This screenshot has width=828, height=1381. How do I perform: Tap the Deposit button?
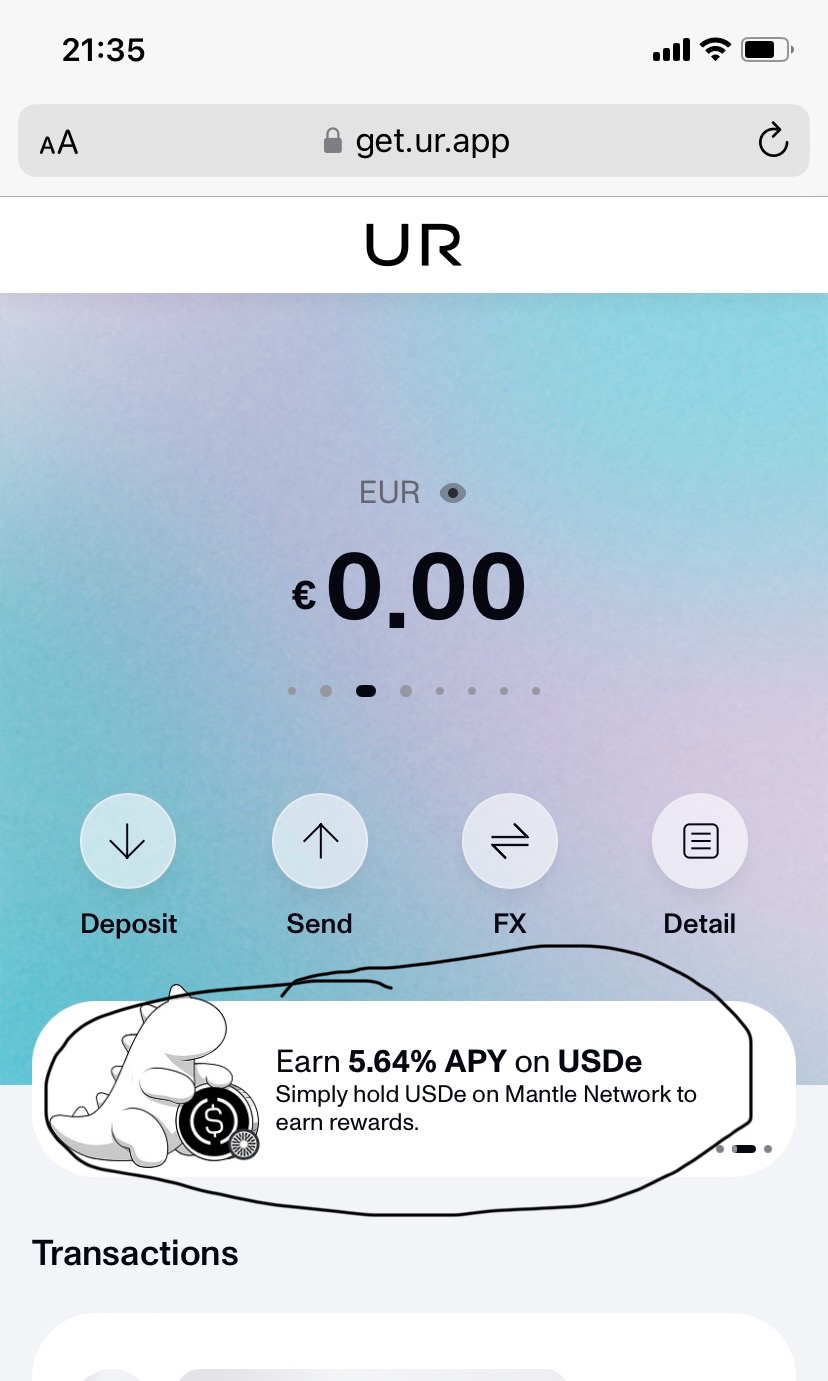(x=128, y=842)
